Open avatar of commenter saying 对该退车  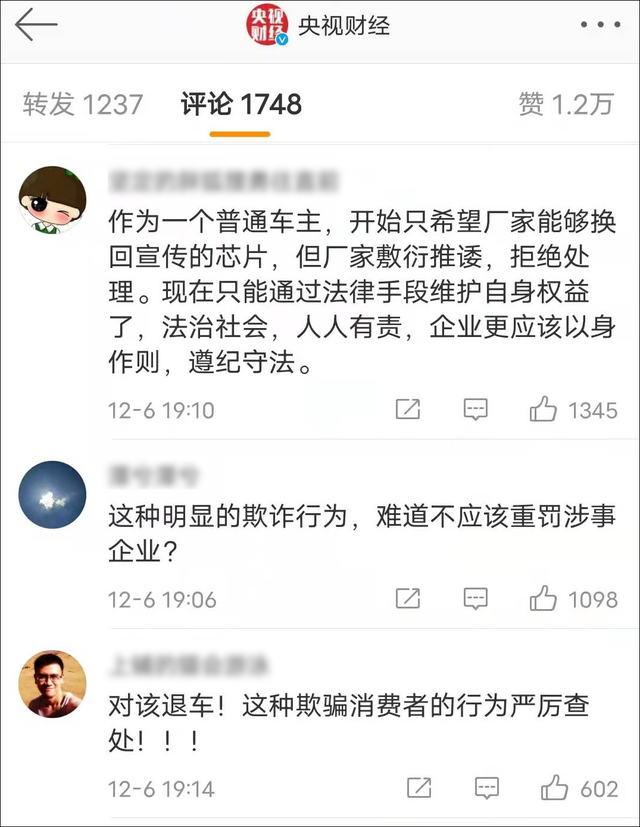[x=53, y=683]
